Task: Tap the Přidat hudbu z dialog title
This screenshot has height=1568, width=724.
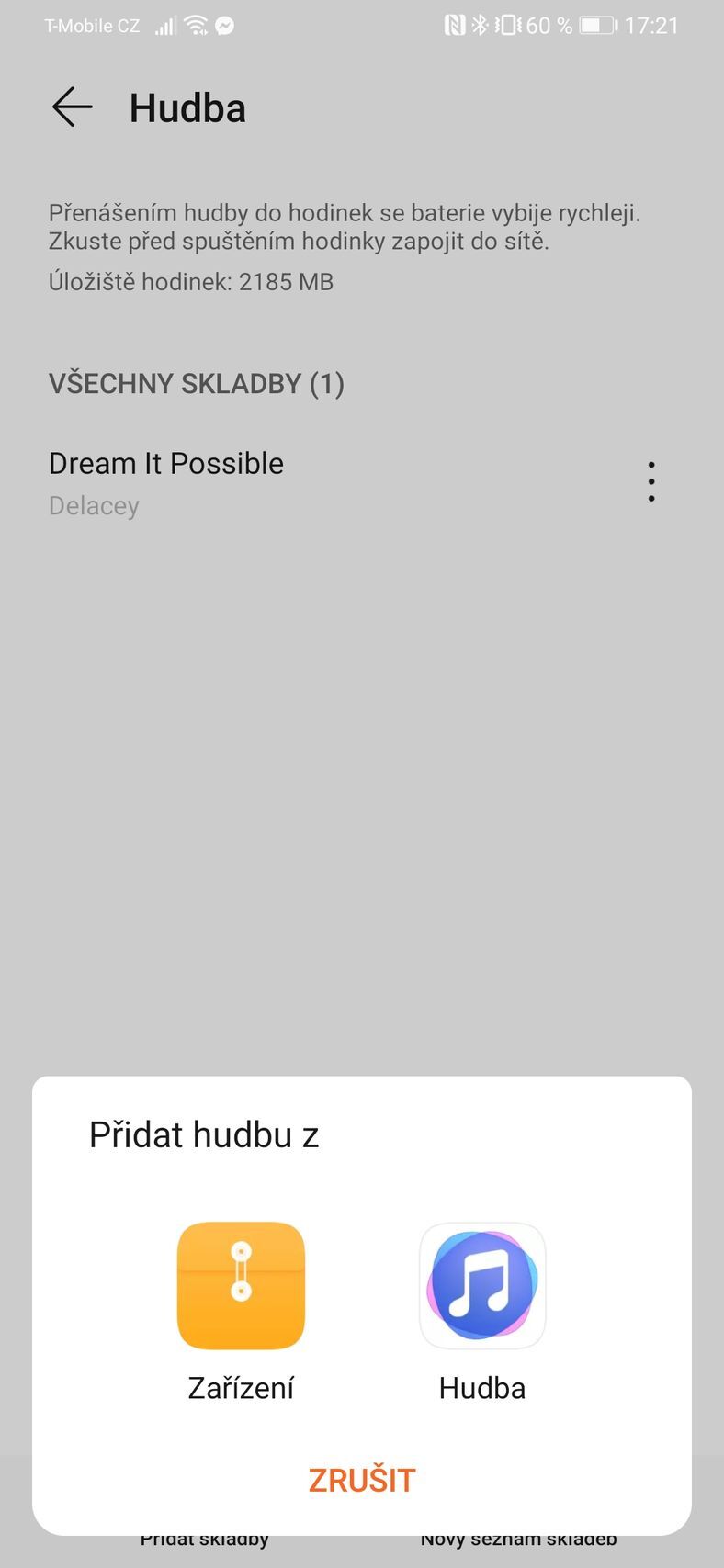Action: [204, 1134]
